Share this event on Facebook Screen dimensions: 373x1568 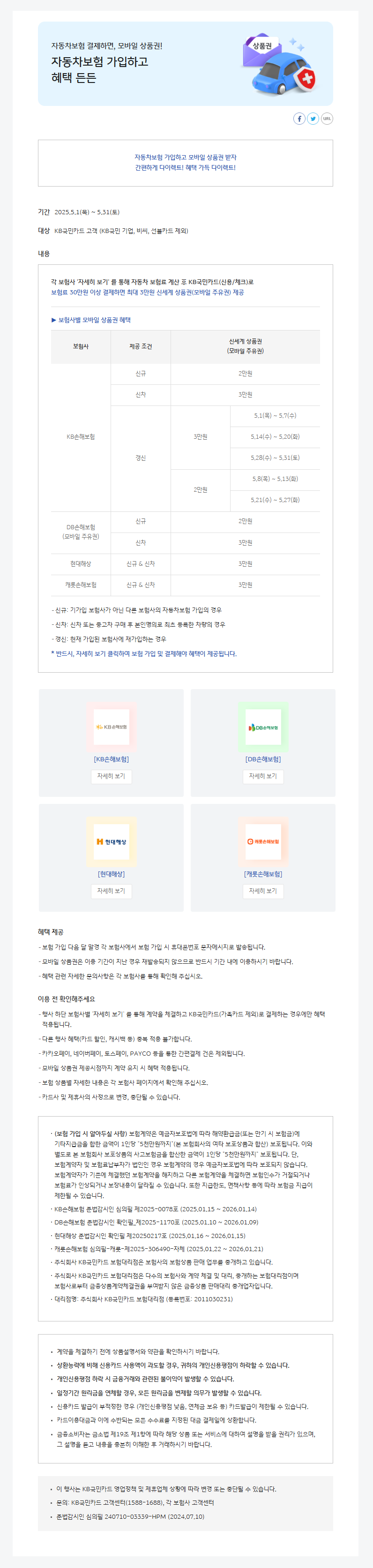tap(299, 119)
